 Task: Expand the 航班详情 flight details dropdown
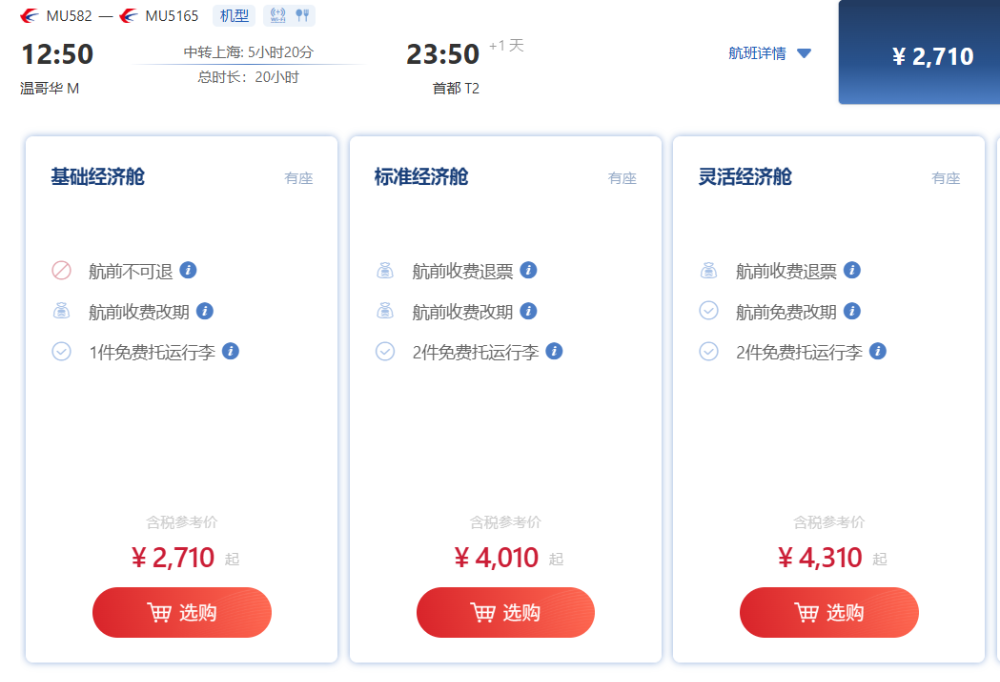tap(770, 54)
